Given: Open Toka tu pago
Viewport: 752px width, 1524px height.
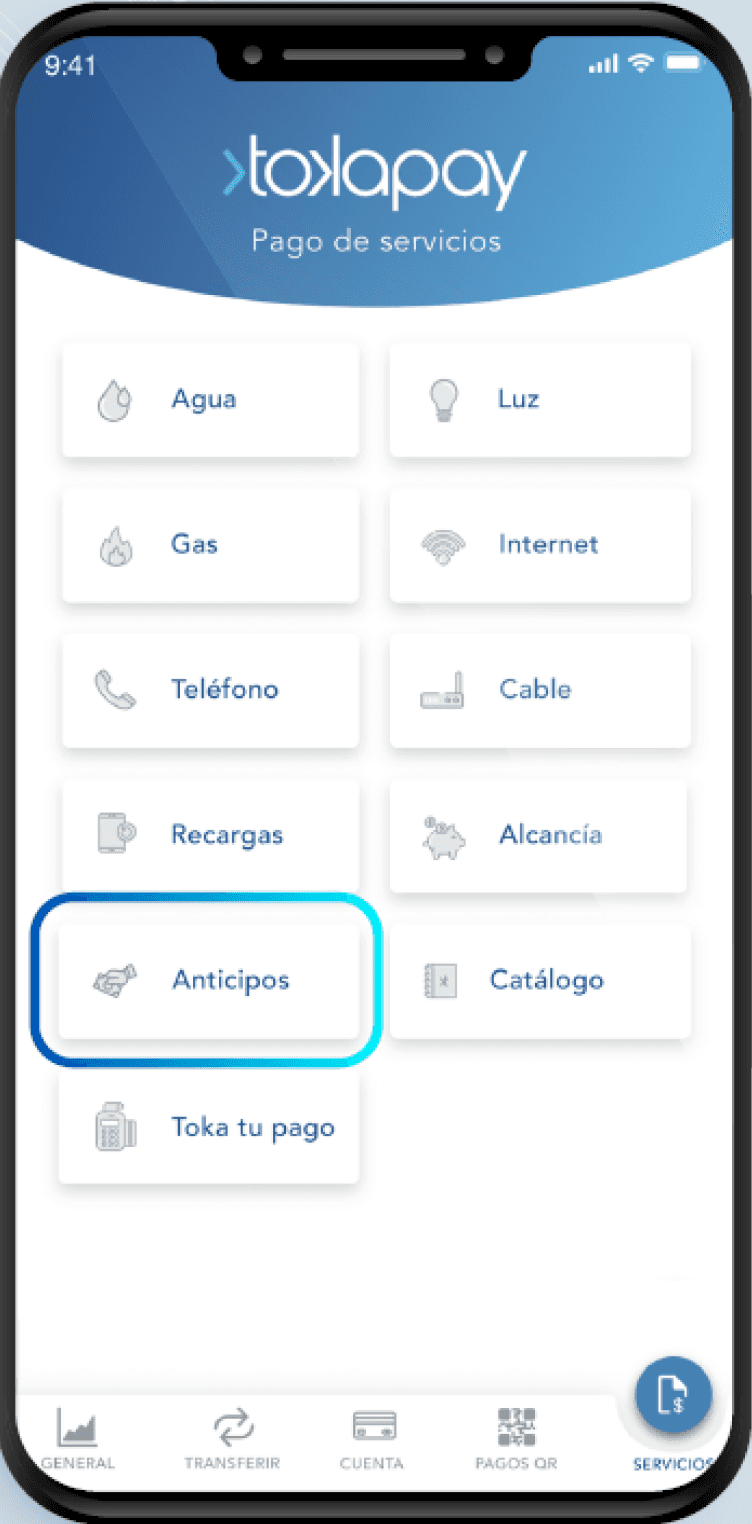Looking at the screenshot, I should 208,1128.
